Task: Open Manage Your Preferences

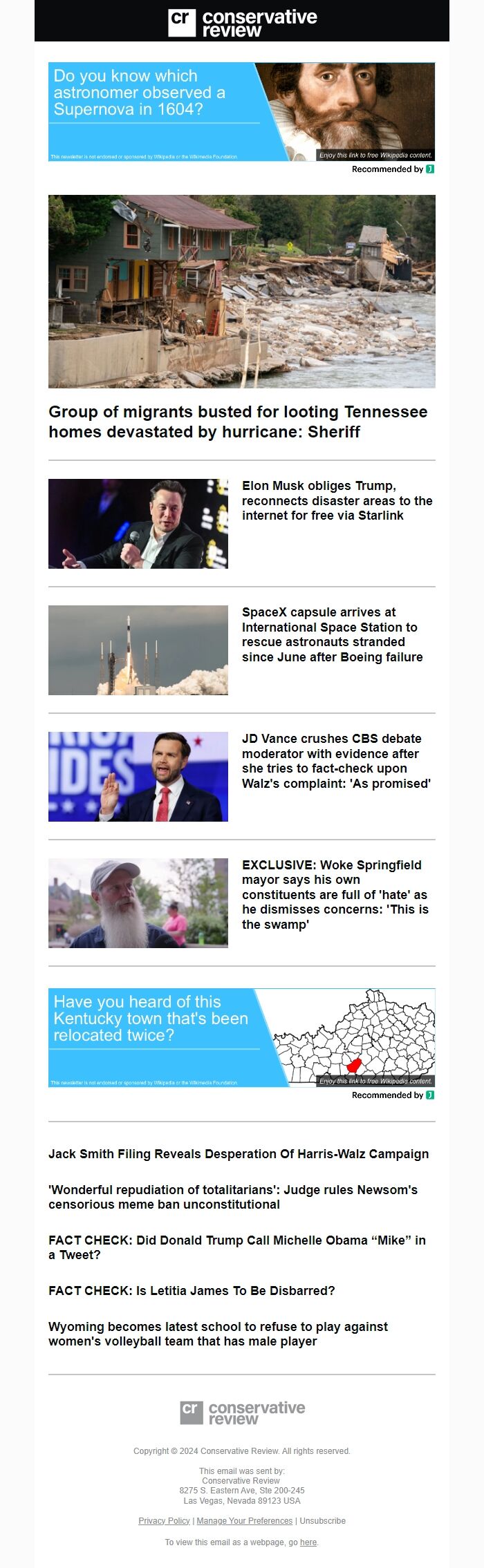Action: [x=244, y=1521]
